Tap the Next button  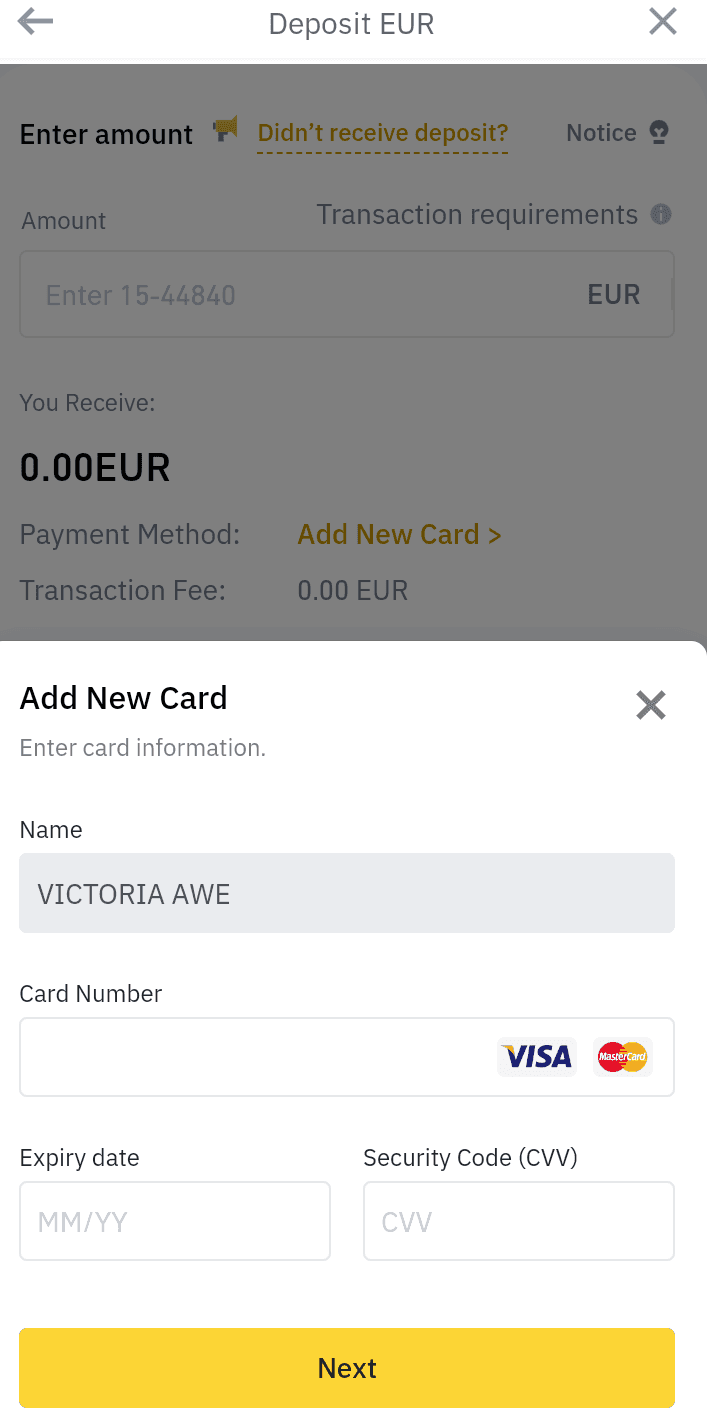pyautogui.click(x=347, y=1368)
